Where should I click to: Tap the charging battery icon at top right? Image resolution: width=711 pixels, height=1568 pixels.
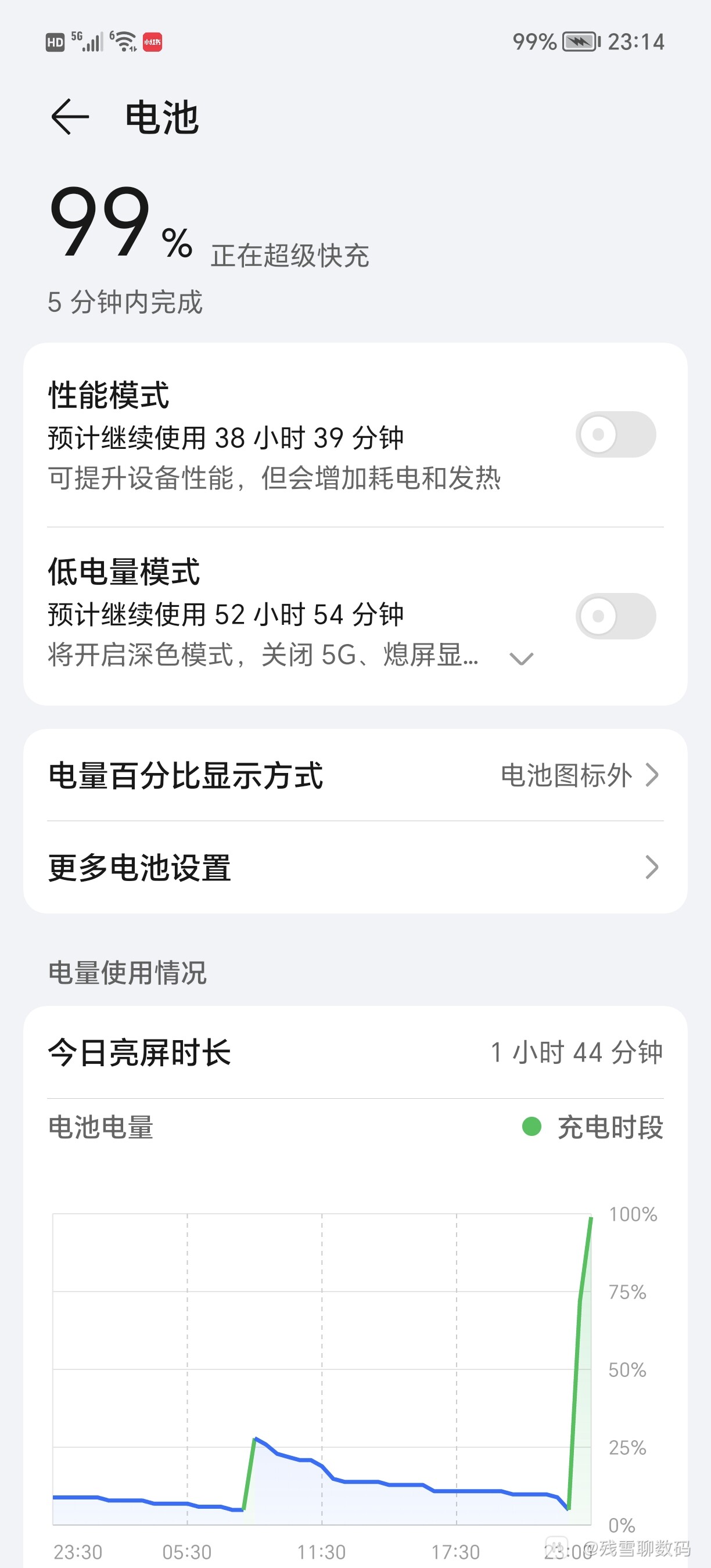click(579, 41)
